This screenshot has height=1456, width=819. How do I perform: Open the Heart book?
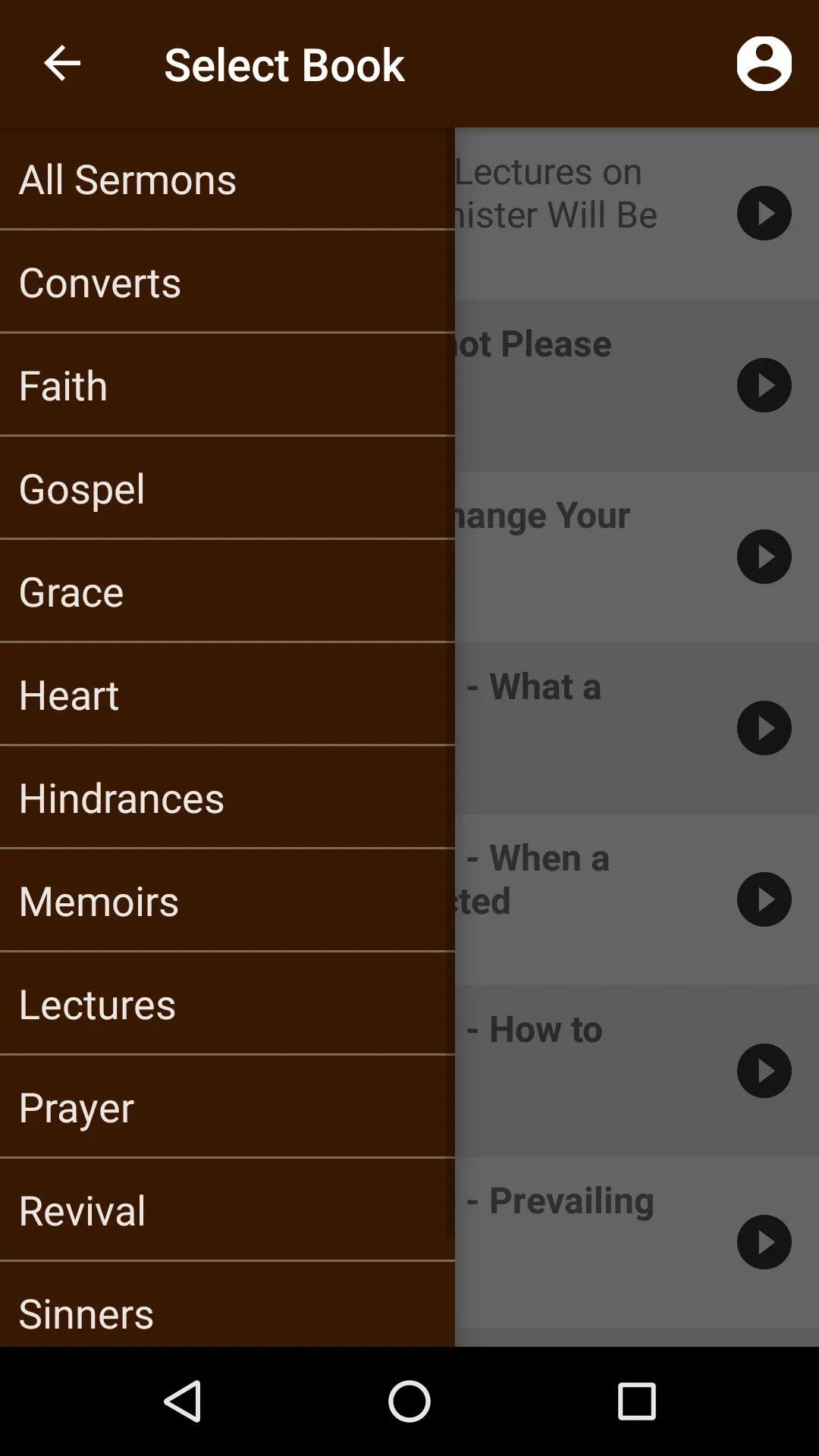click(227, 695)
